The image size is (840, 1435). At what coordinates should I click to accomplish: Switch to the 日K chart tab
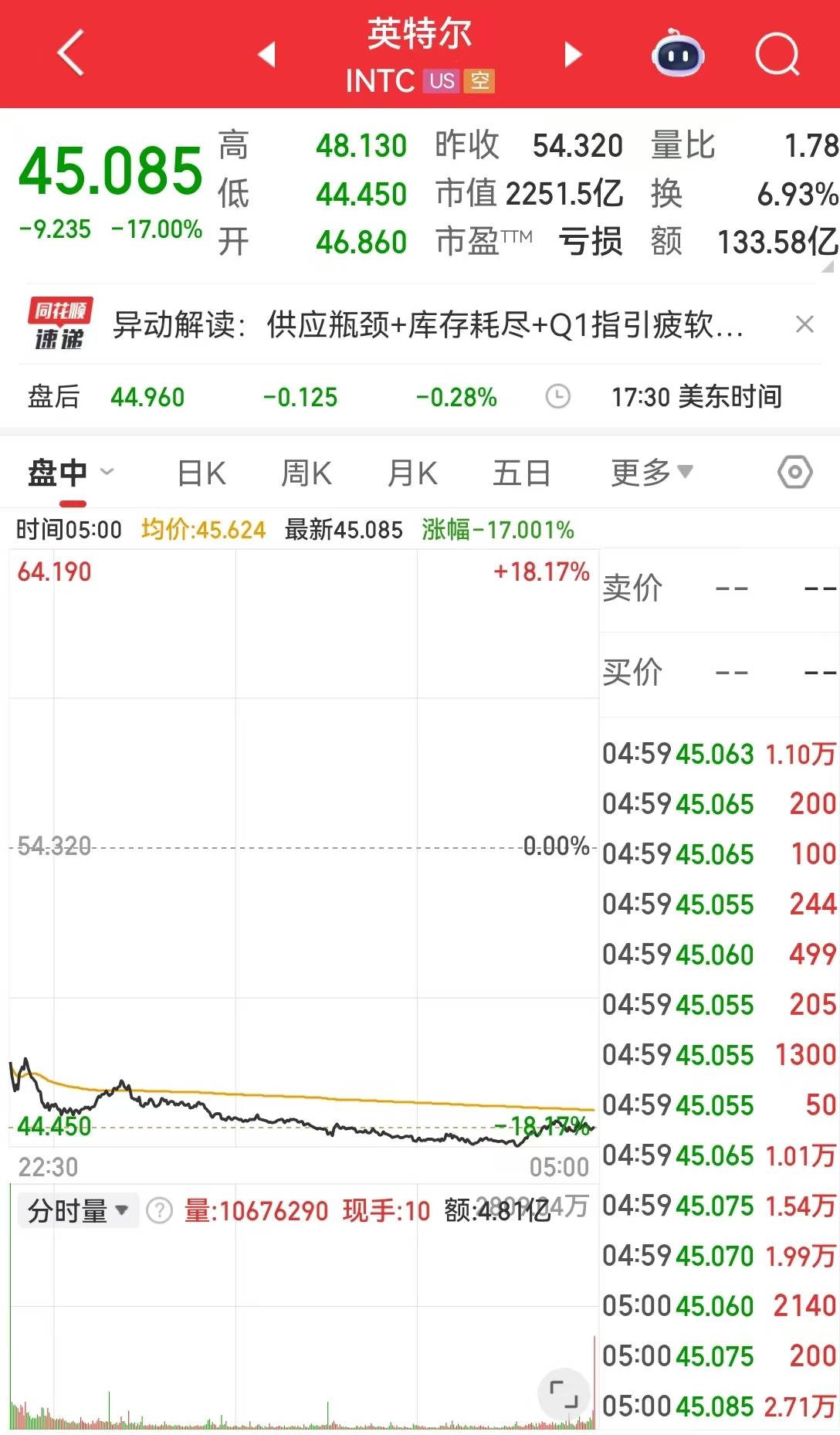click(x=202, y=473)
